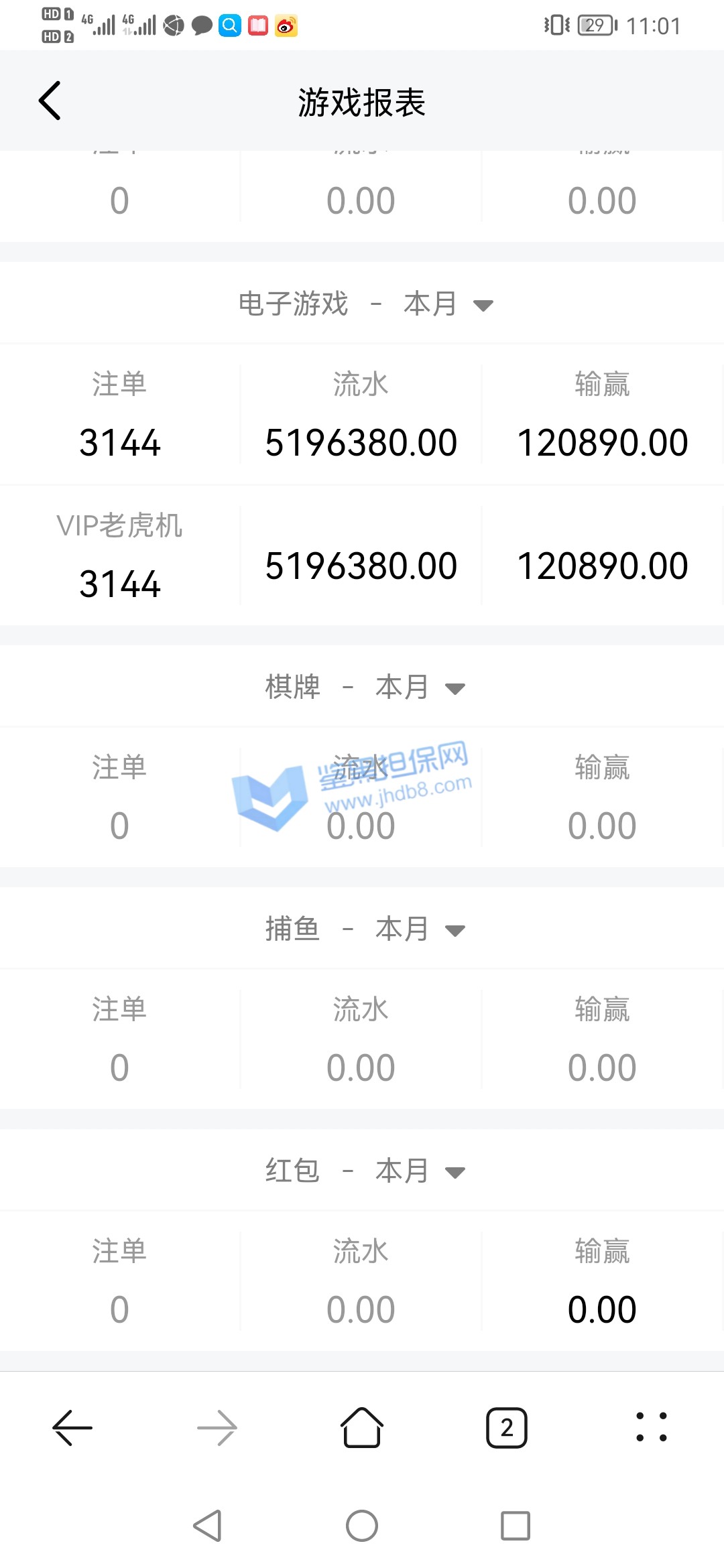Open the browser tabs switcher showing 2
This screenshot has height=1568, width=724.
pyautogui.click(x=507, y=1428)
